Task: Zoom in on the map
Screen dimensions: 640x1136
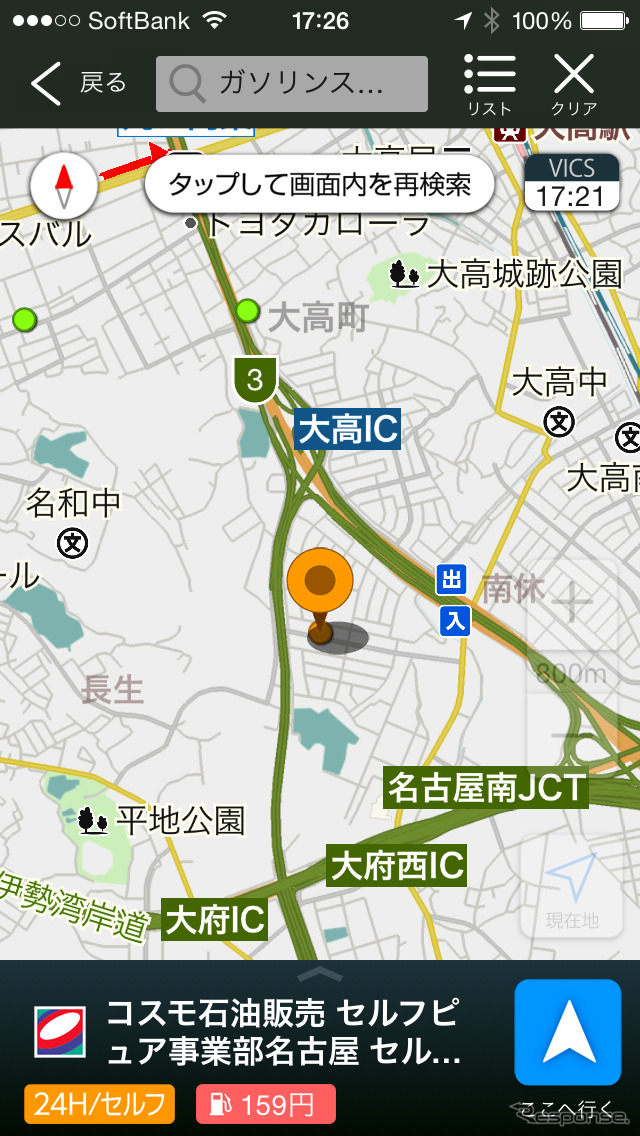Action: 572,603
